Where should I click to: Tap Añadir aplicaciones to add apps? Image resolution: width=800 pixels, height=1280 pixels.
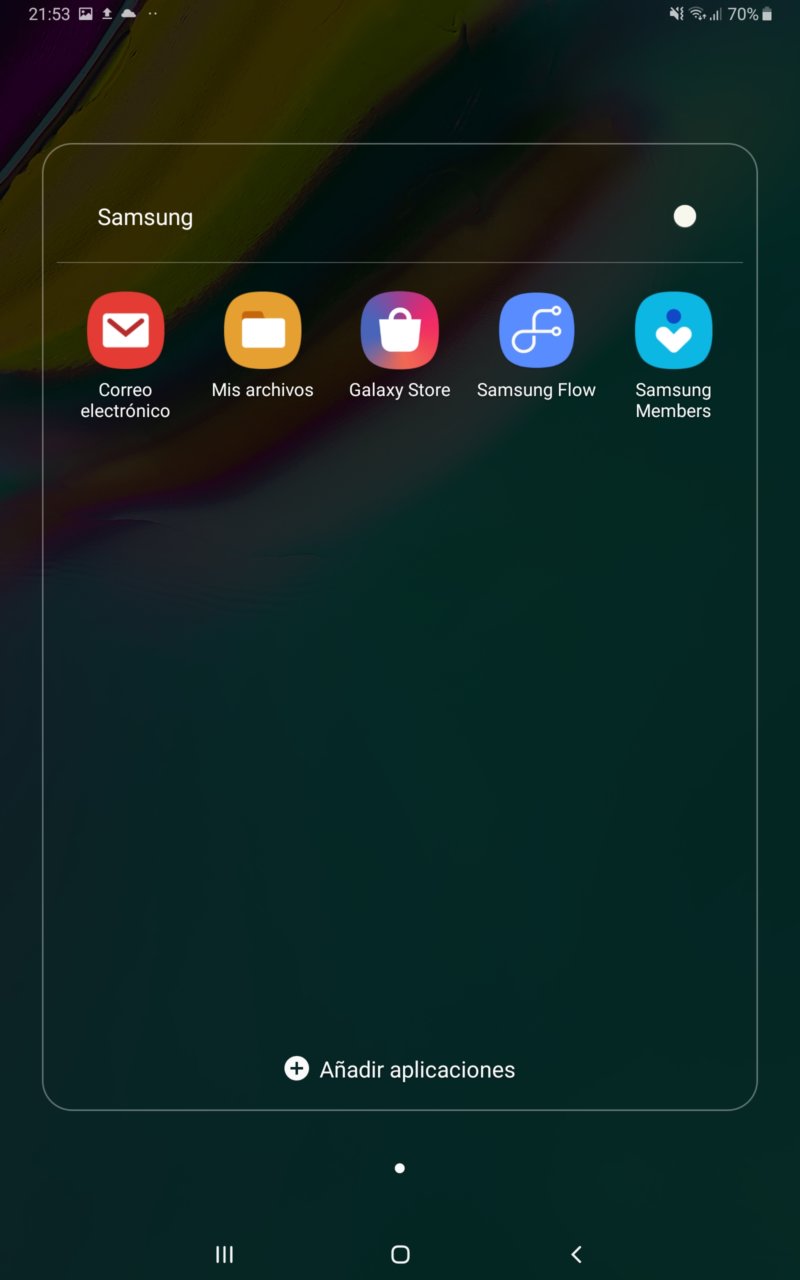click(x=400, y=1069)
